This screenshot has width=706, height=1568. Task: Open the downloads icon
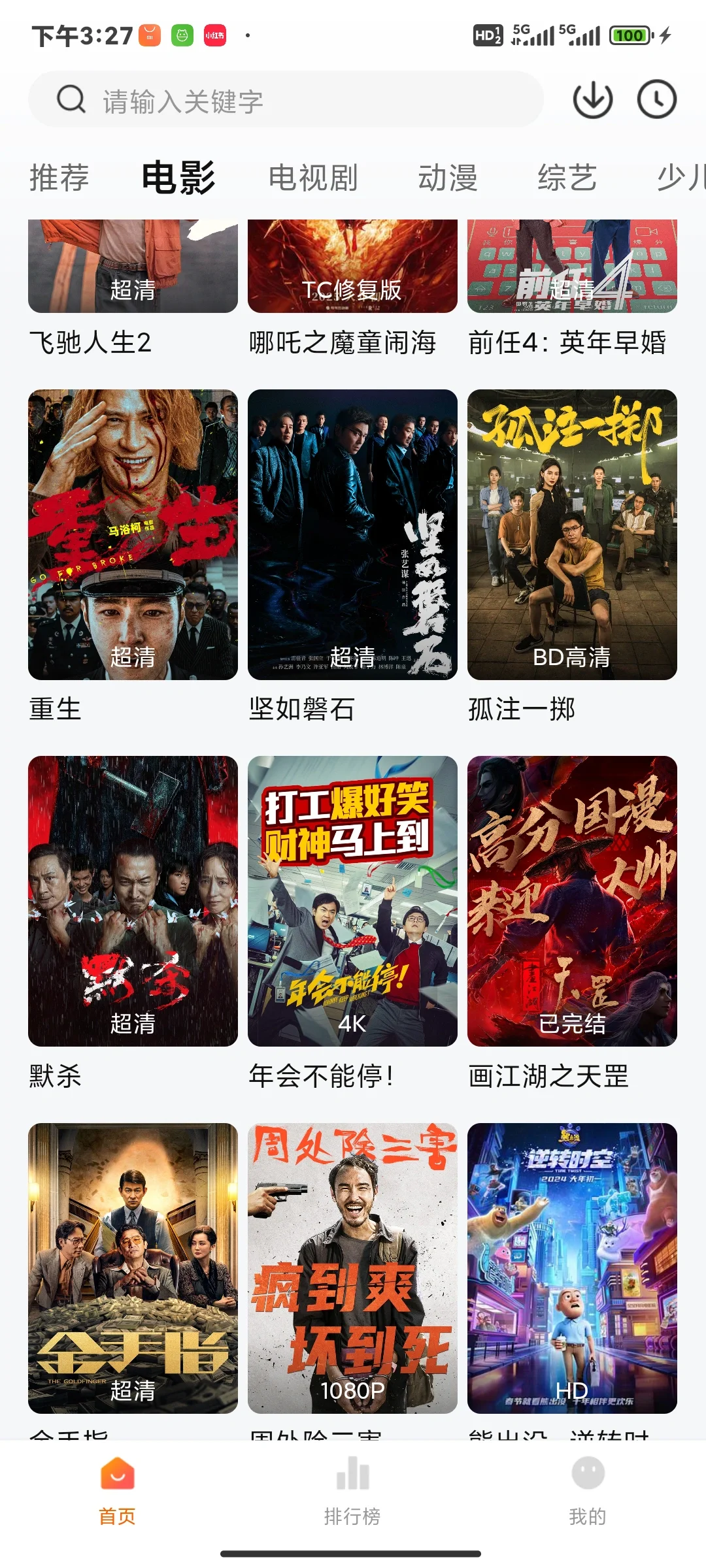592,100
